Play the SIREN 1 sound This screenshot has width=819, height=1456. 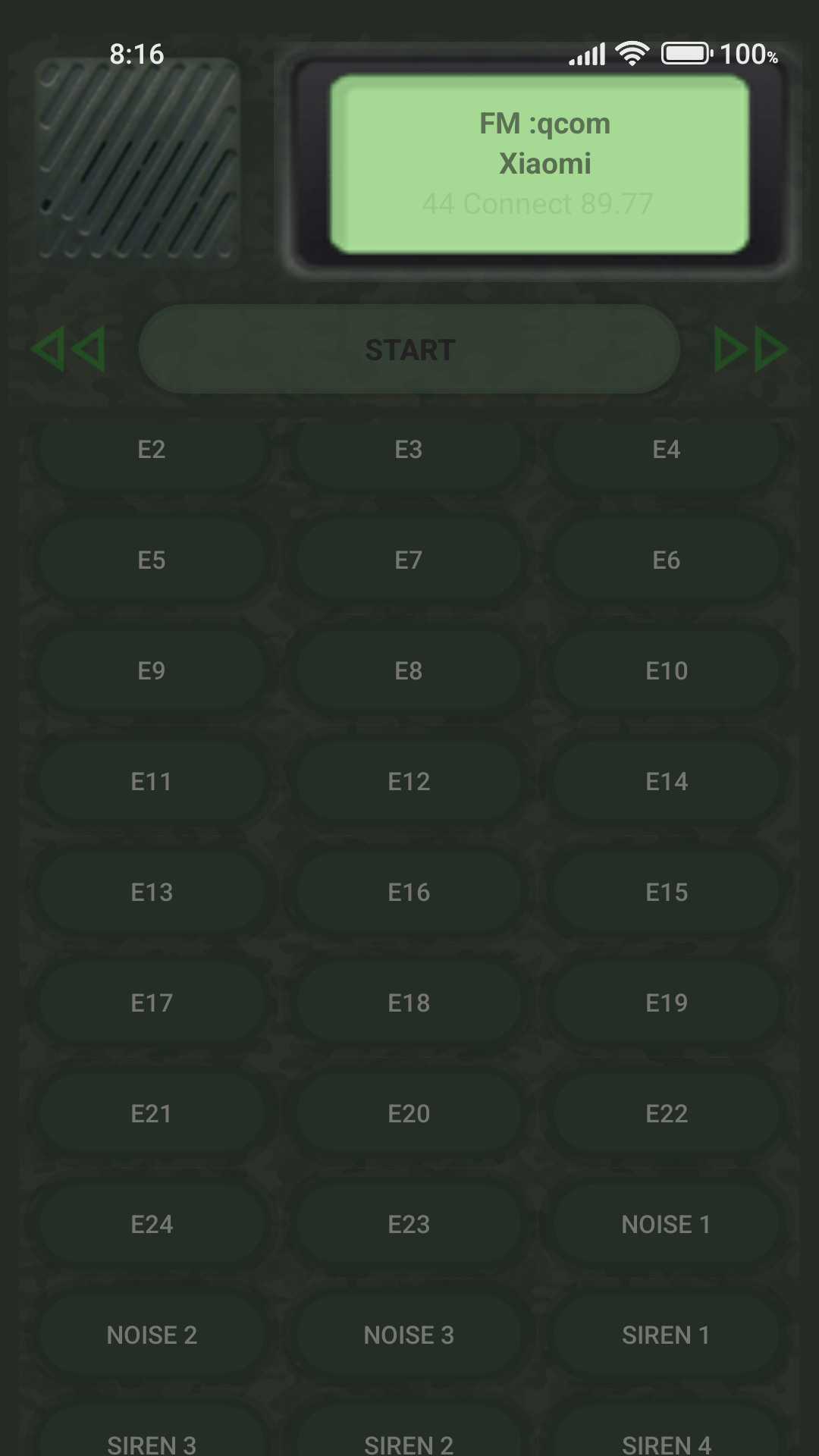[x=667, y=1335]
